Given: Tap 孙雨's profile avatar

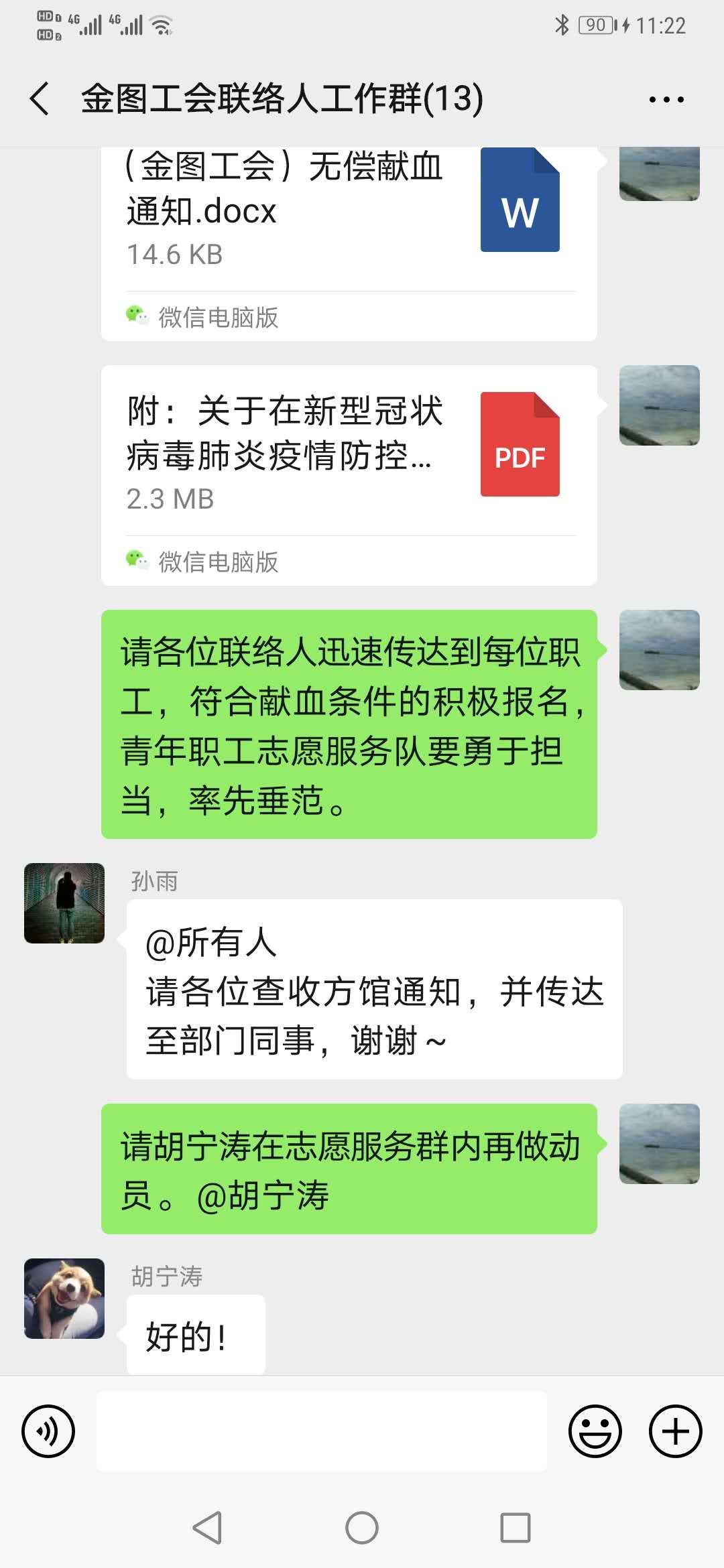Looking at the screenshot, I should click(64, 903).
